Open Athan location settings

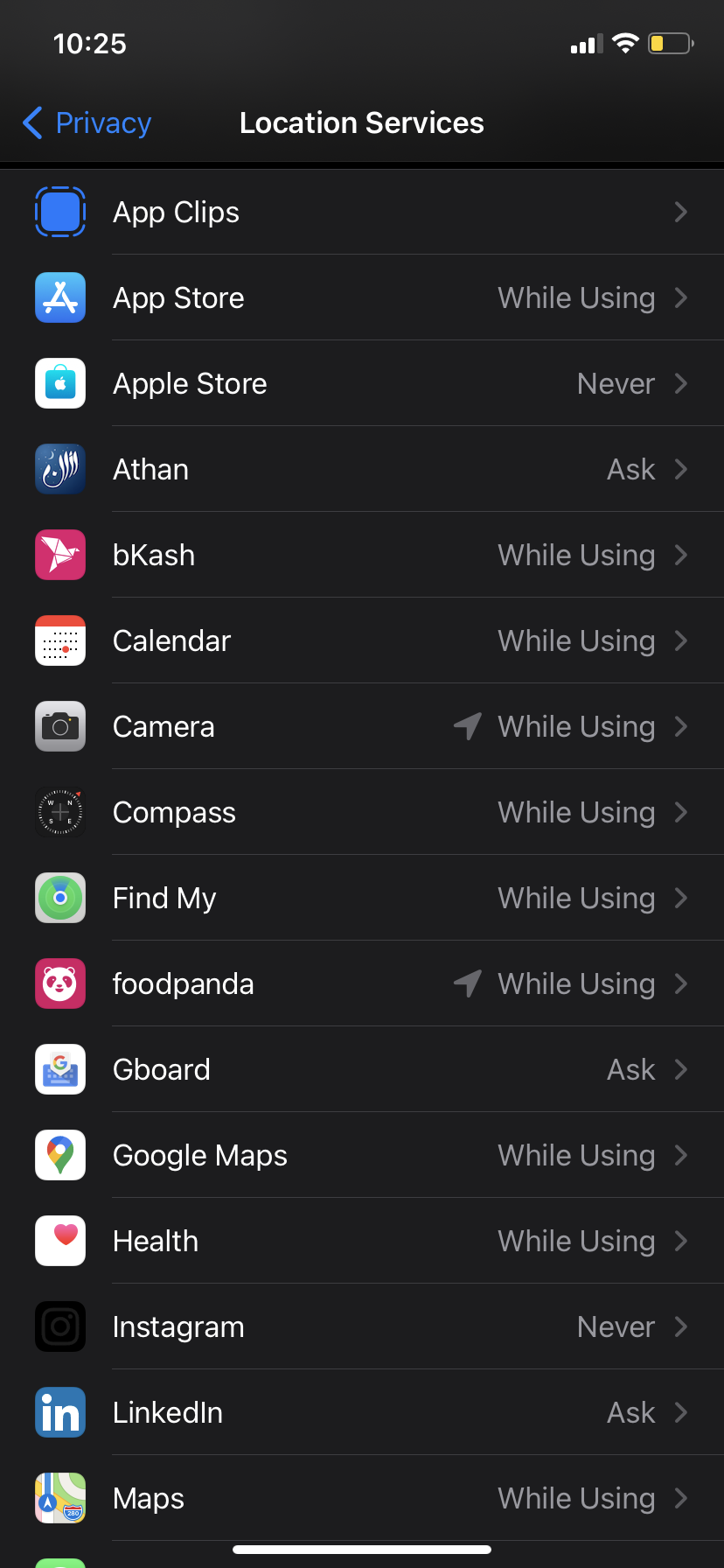362,470
